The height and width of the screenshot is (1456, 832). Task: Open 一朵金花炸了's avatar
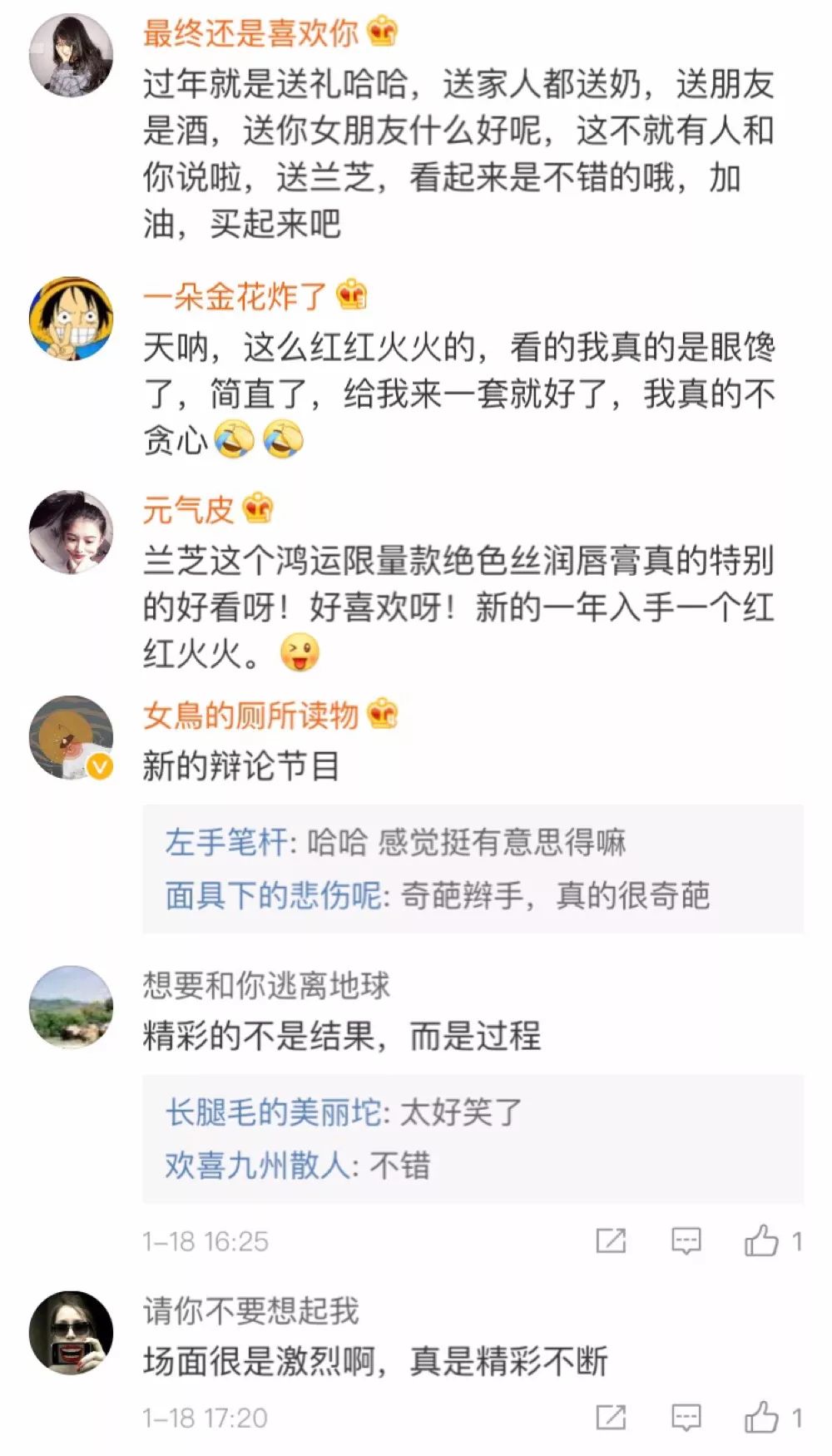[71, 319]
